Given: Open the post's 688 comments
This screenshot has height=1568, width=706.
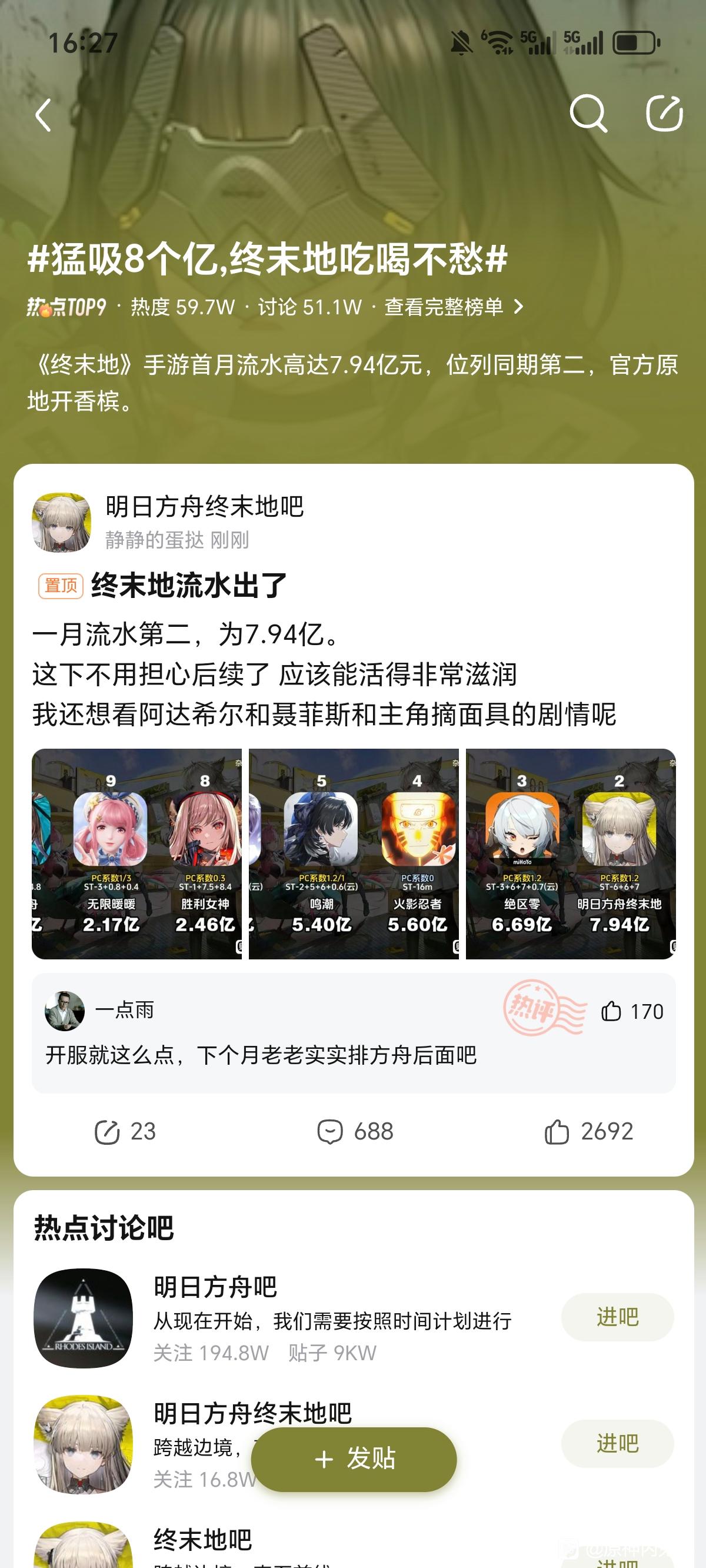Looking at the screenshot, I should coord(355,1132).
